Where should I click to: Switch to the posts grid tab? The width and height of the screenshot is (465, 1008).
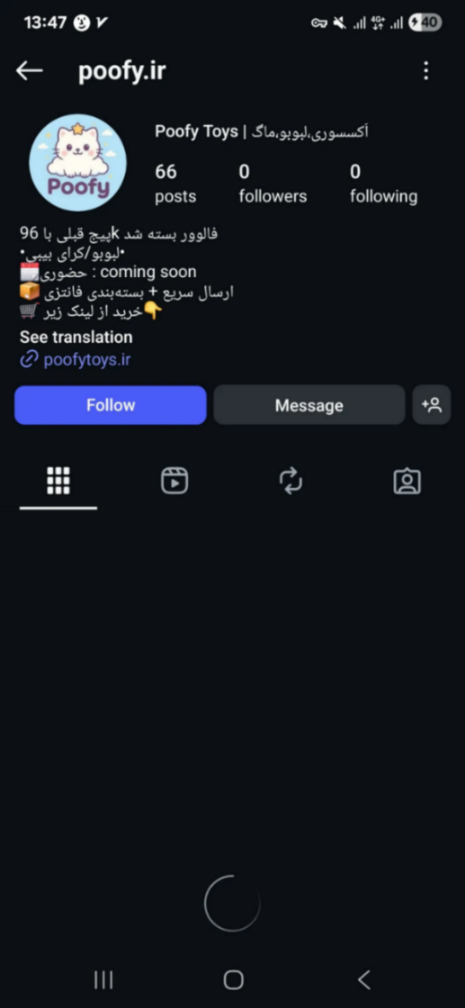[x=59, y=481]
